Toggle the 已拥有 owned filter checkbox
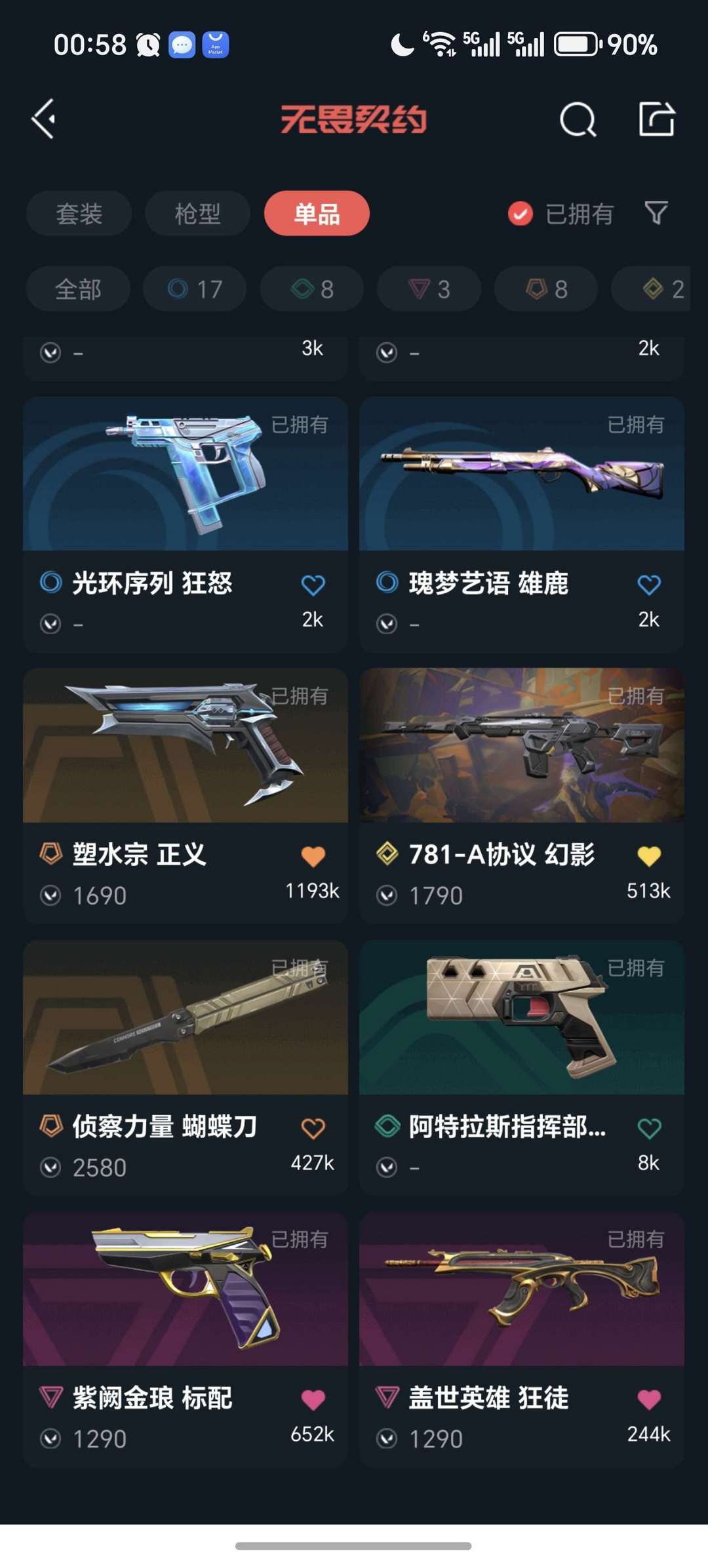The height and width of the screenshot is (1568, 708). point(521,214)
